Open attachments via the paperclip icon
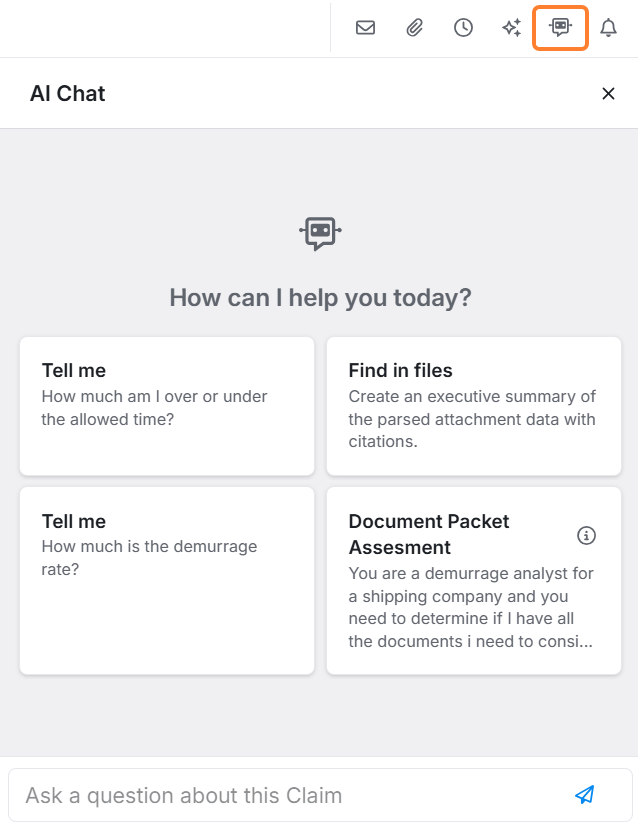Image resolution: width=638 pixels, height=831 pixels. [414, 28]
